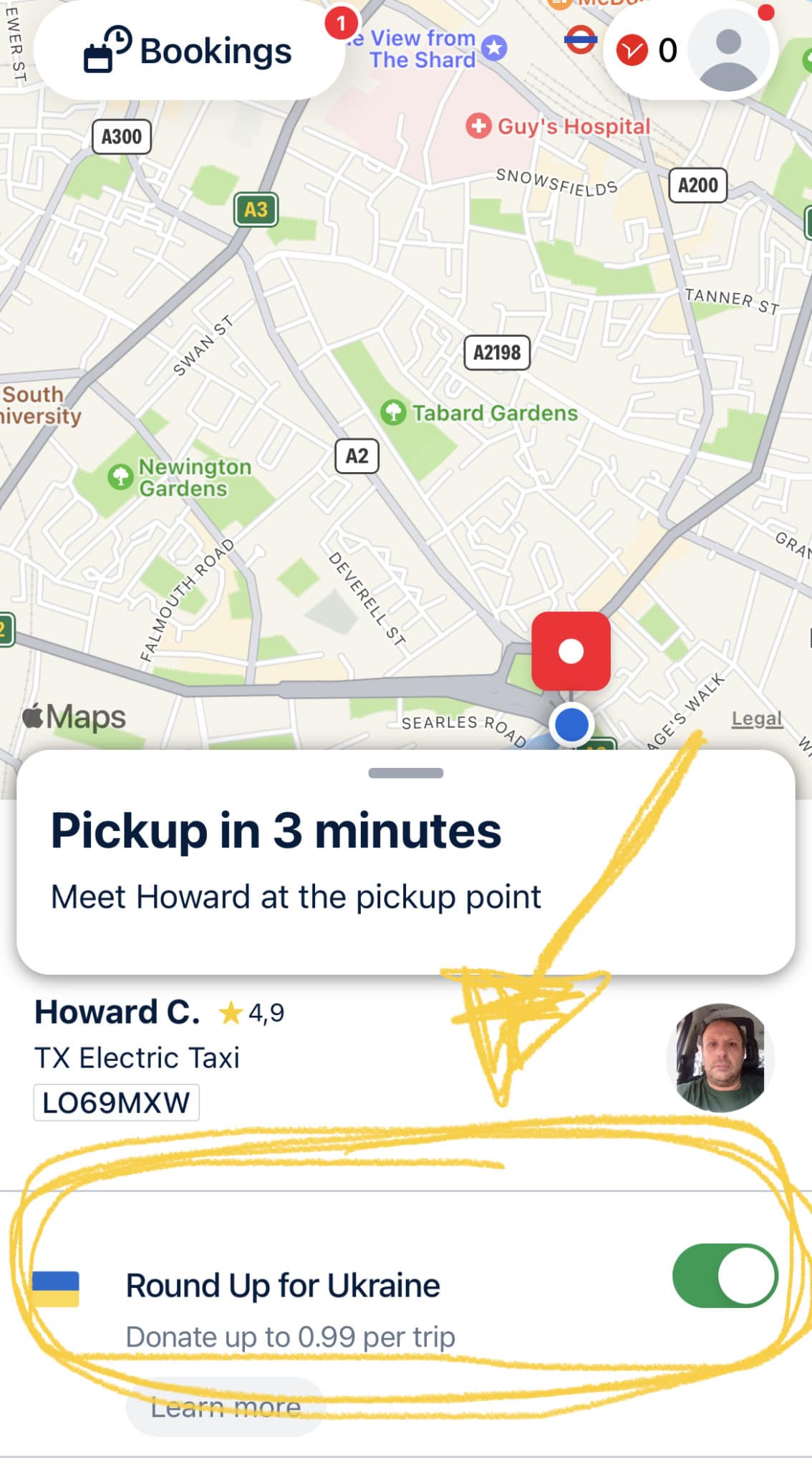Viewport: 812px width, 1467px height.
Task: Tap the red pickup pin on map
Action: 571,651
